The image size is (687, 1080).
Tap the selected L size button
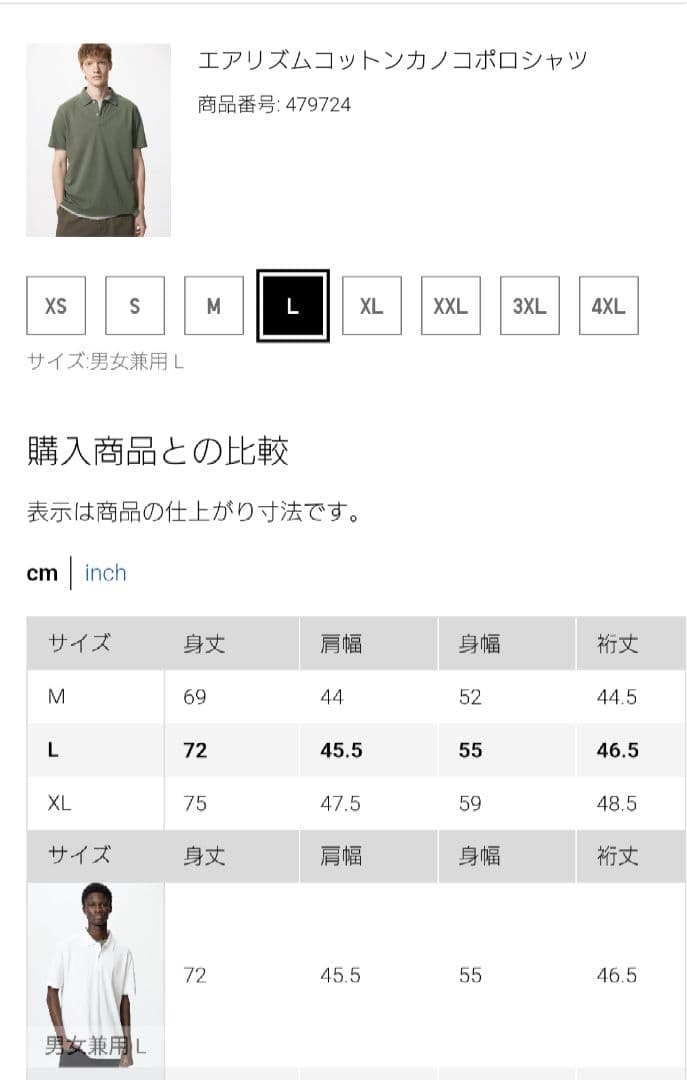[293, 306]
